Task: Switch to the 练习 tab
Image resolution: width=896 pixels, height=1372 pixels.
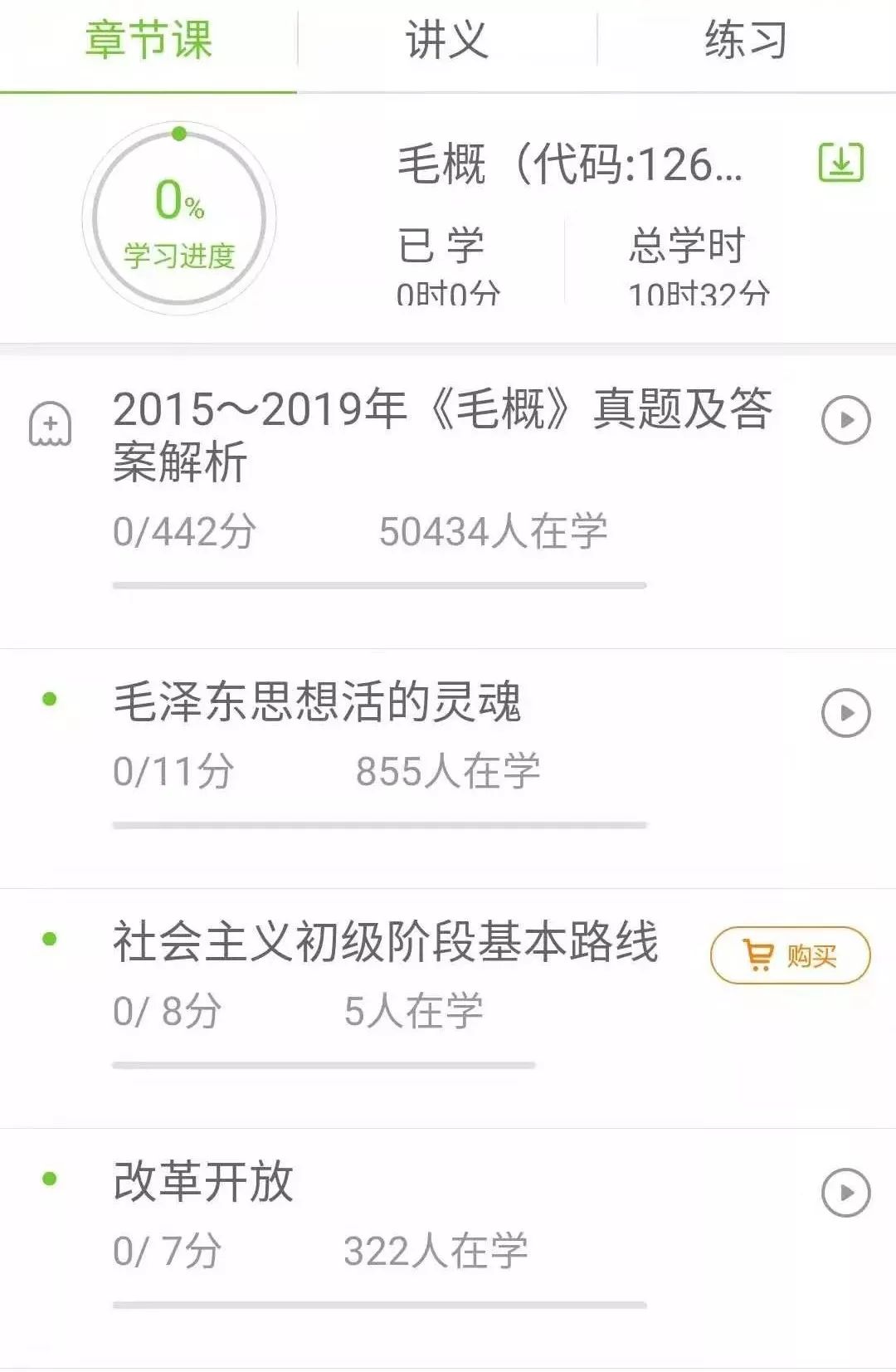Action: click(x=746, y=41)
